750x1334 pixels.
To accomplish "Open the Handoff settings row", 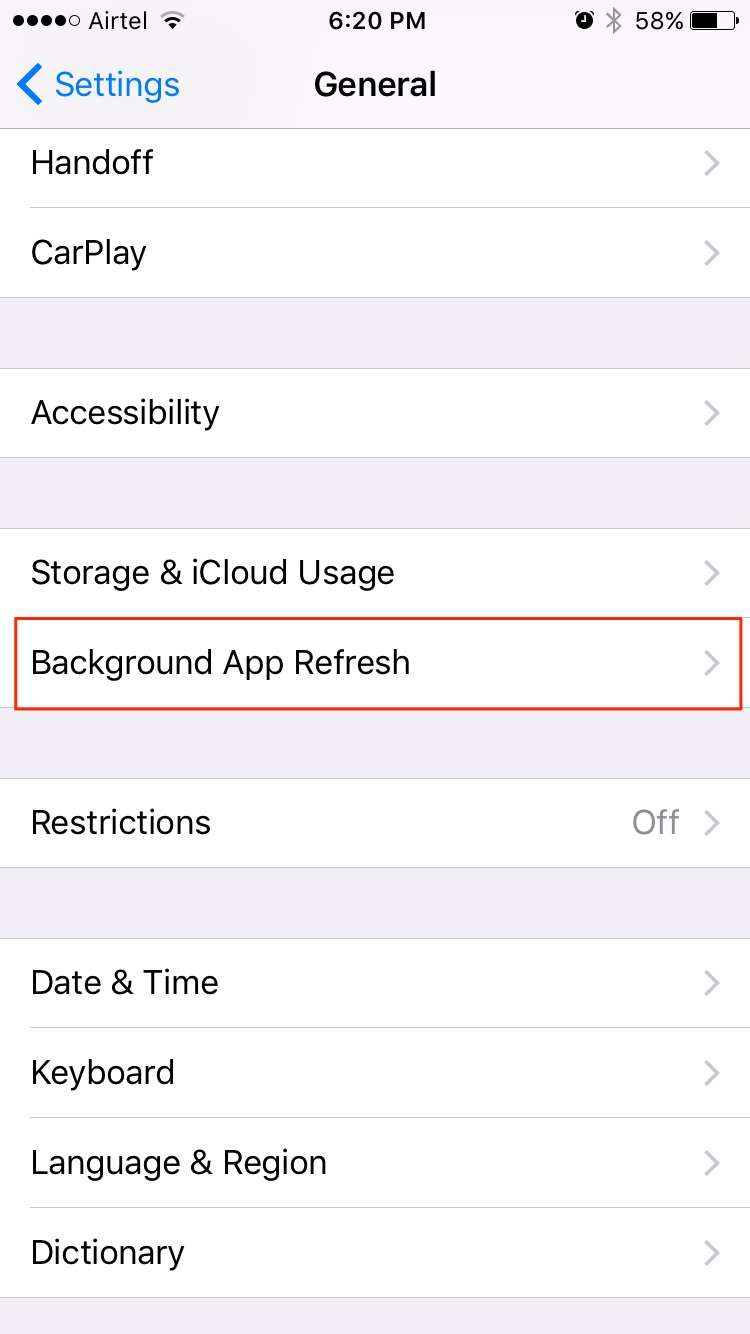I will click(375, 163).
